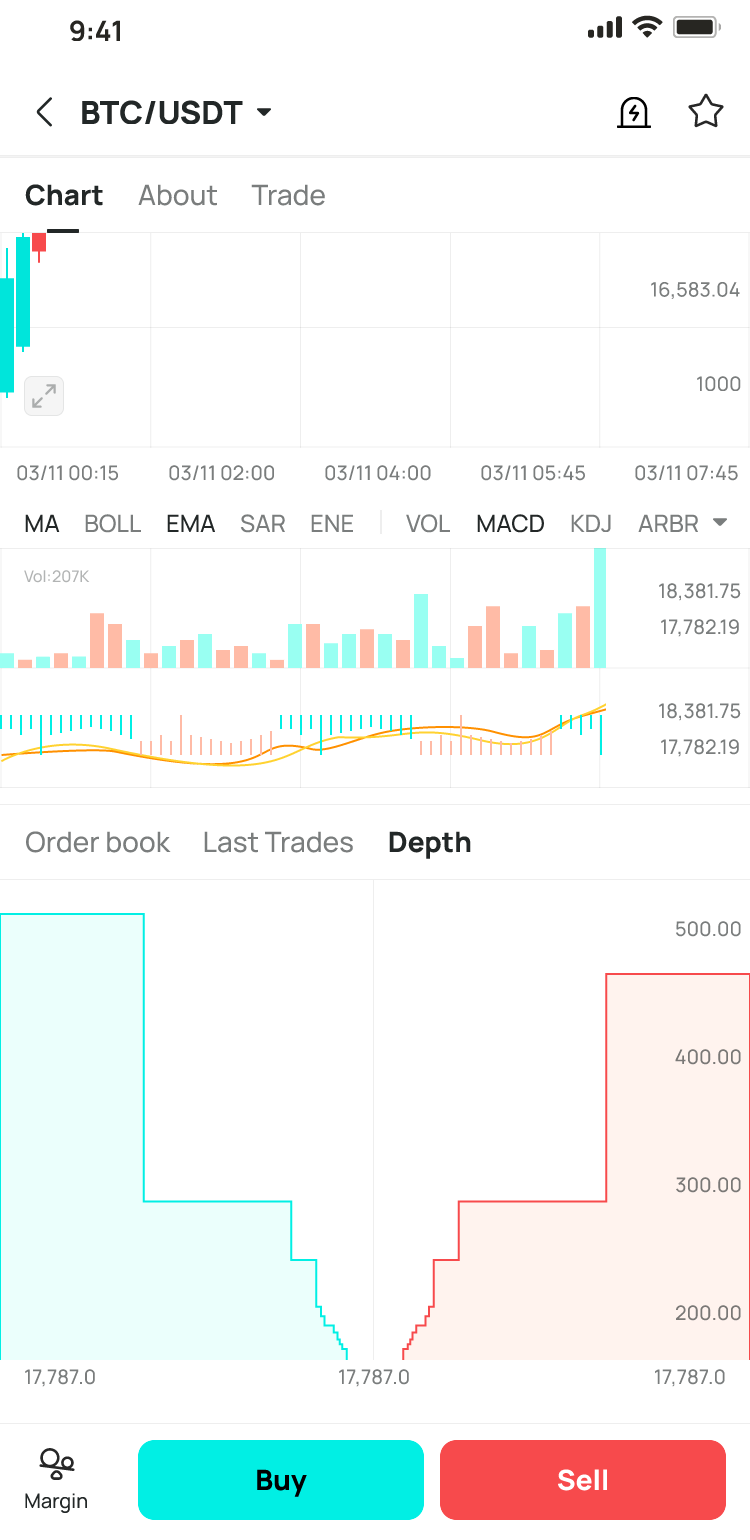750x1540 pixels.
Task: Open the Order book tab
Action: coord(97,842)
